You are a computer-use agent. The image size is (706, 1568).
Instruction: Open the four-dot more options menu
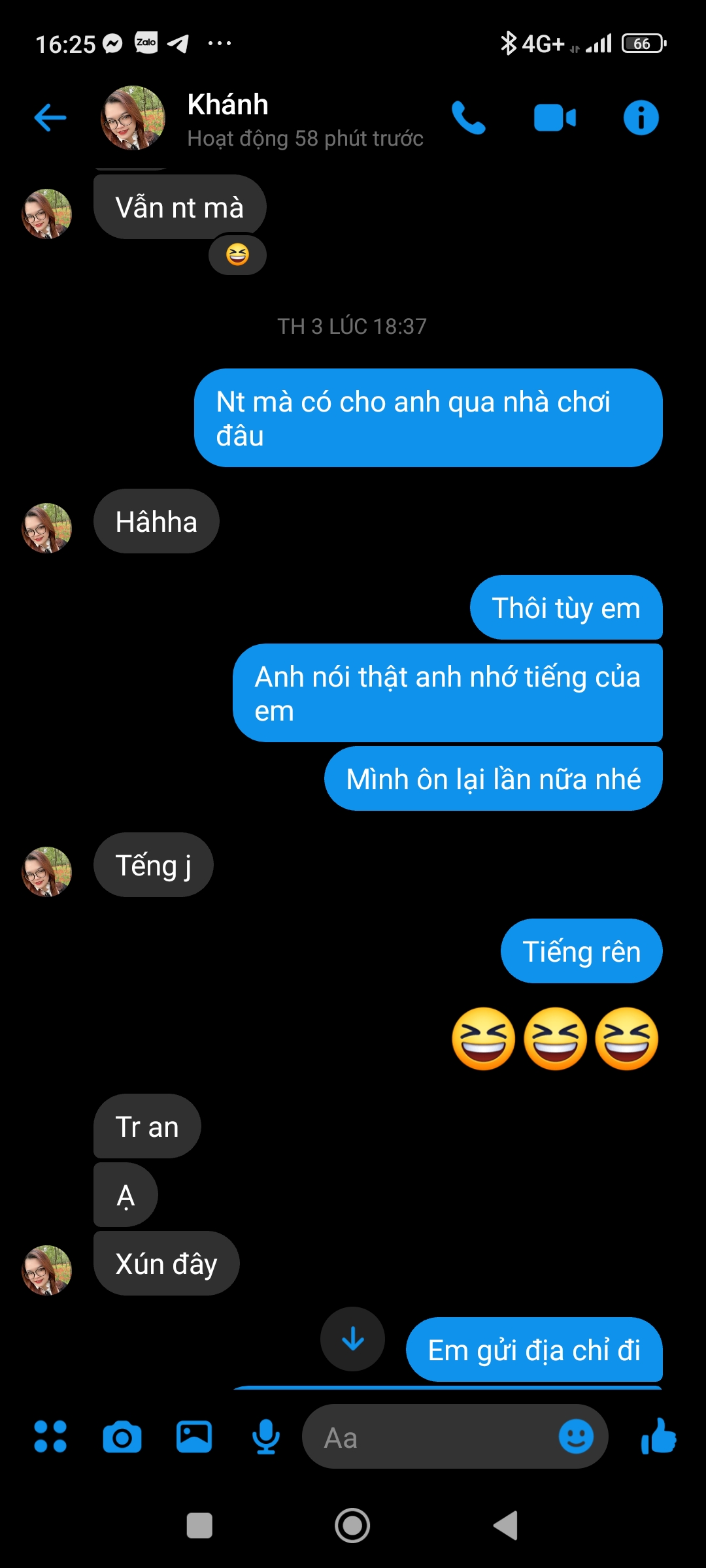pos(50,1437)
